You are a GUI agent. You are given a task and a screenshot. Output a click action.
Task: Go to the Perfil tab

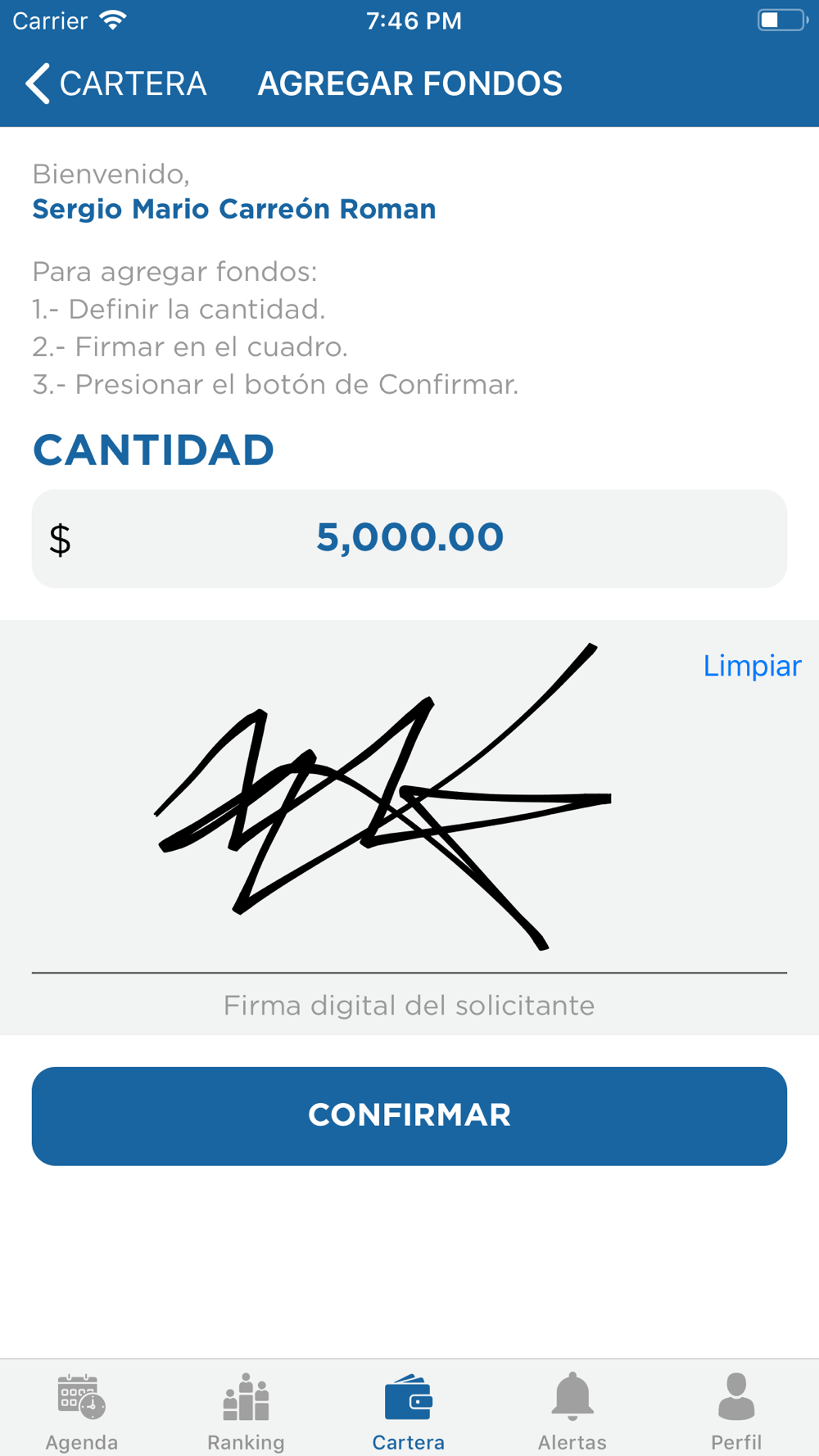coord(736,1410)
